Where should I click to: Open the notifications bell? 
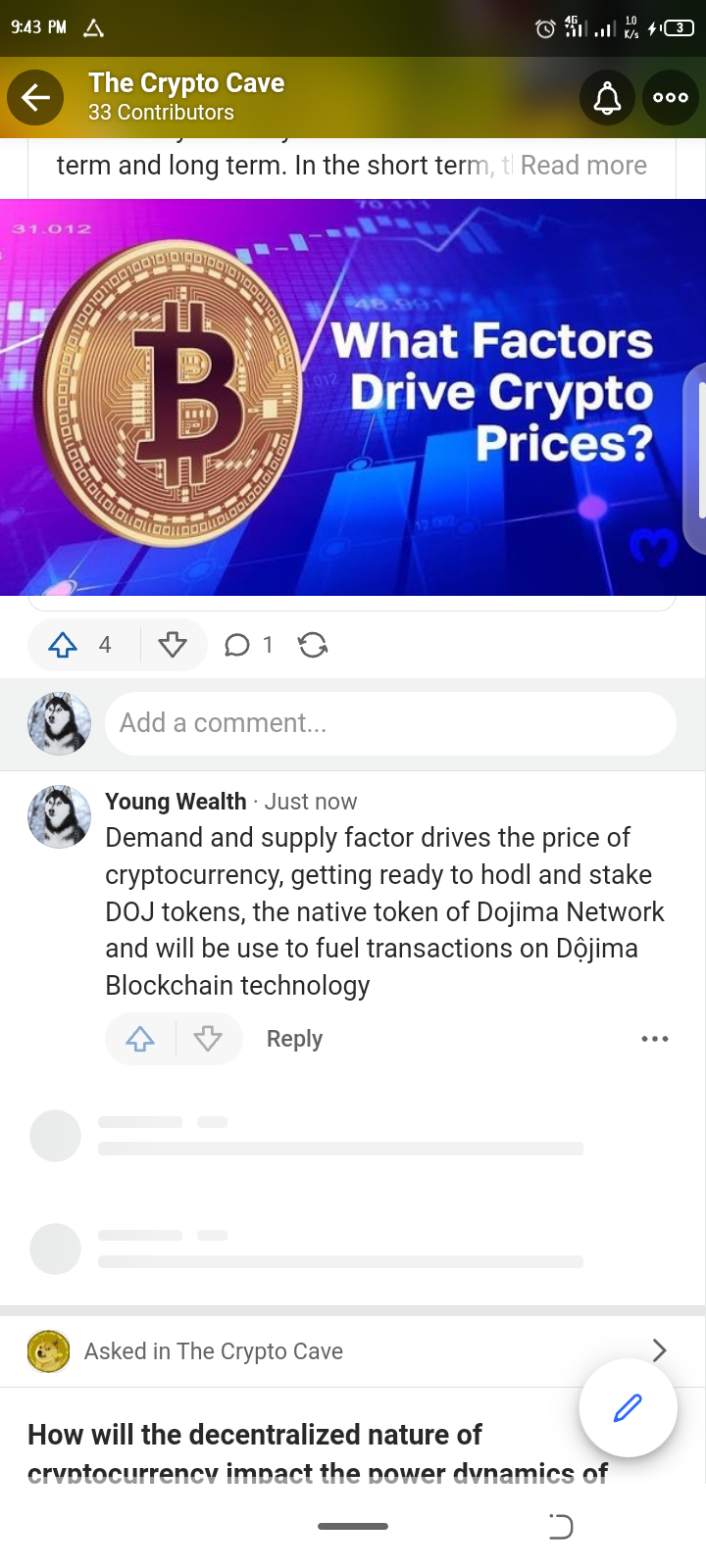(x=607, y=97)
